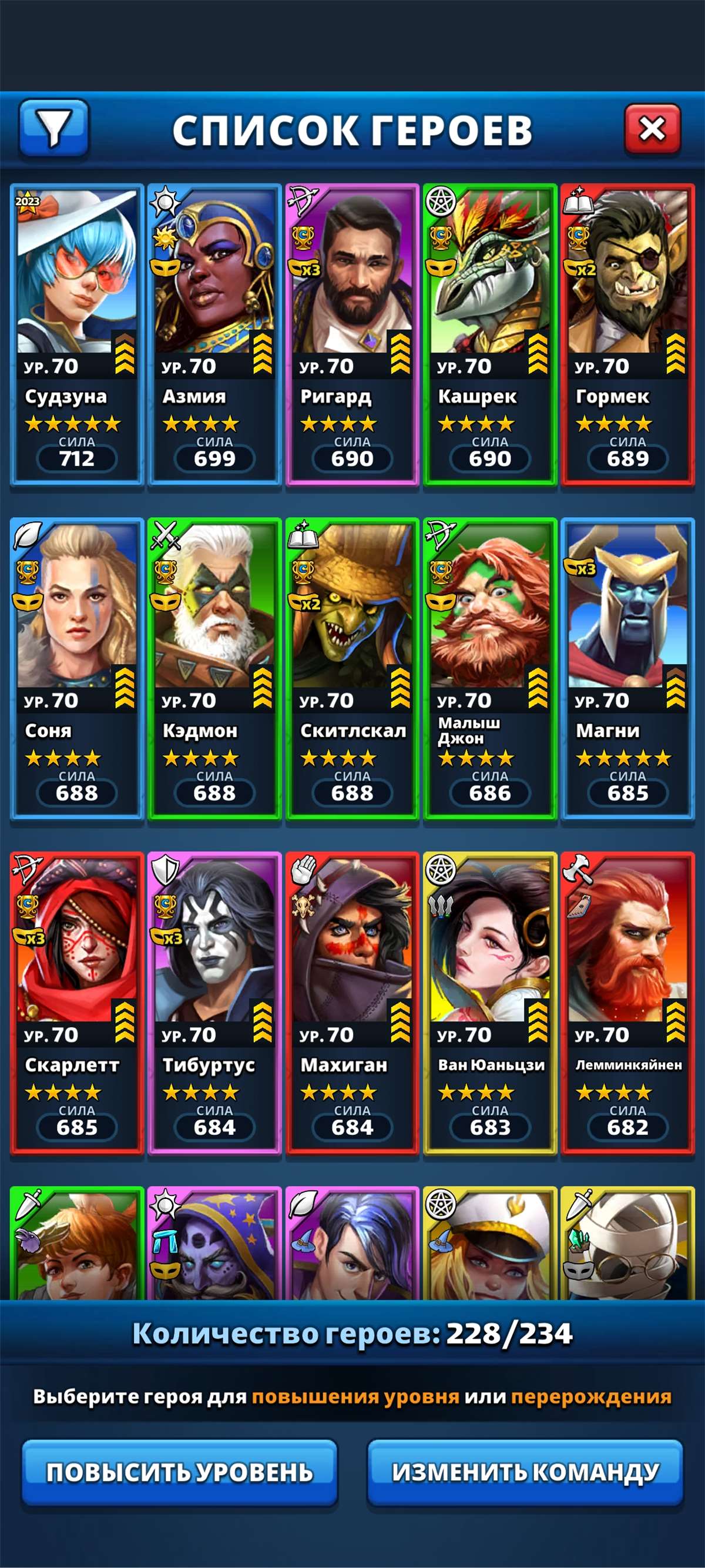Select hero card Кэдмон
Screen dimensions: 705x1568
click(214, 668)
